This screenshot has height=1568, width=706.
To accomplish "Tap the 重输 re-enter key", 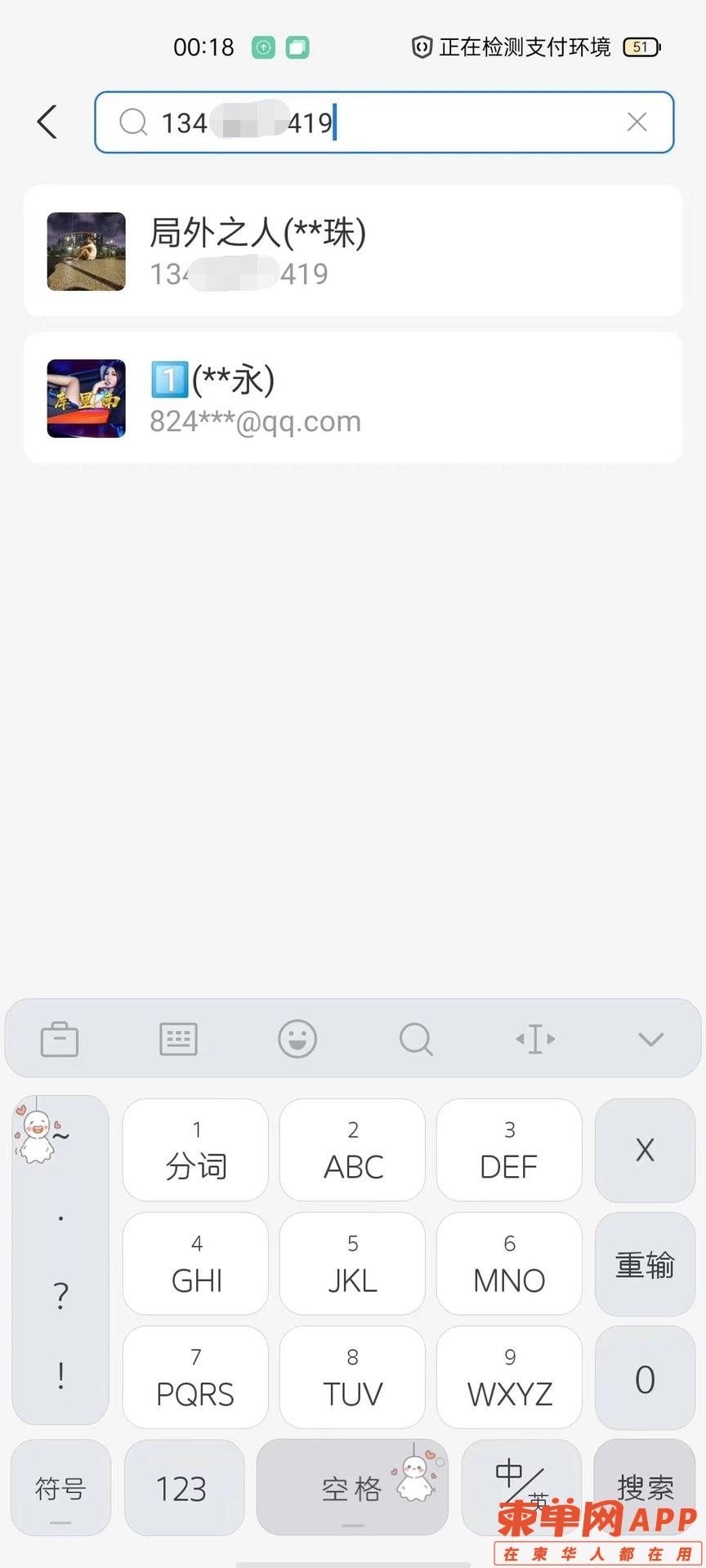I will [x=645, y=1263].
